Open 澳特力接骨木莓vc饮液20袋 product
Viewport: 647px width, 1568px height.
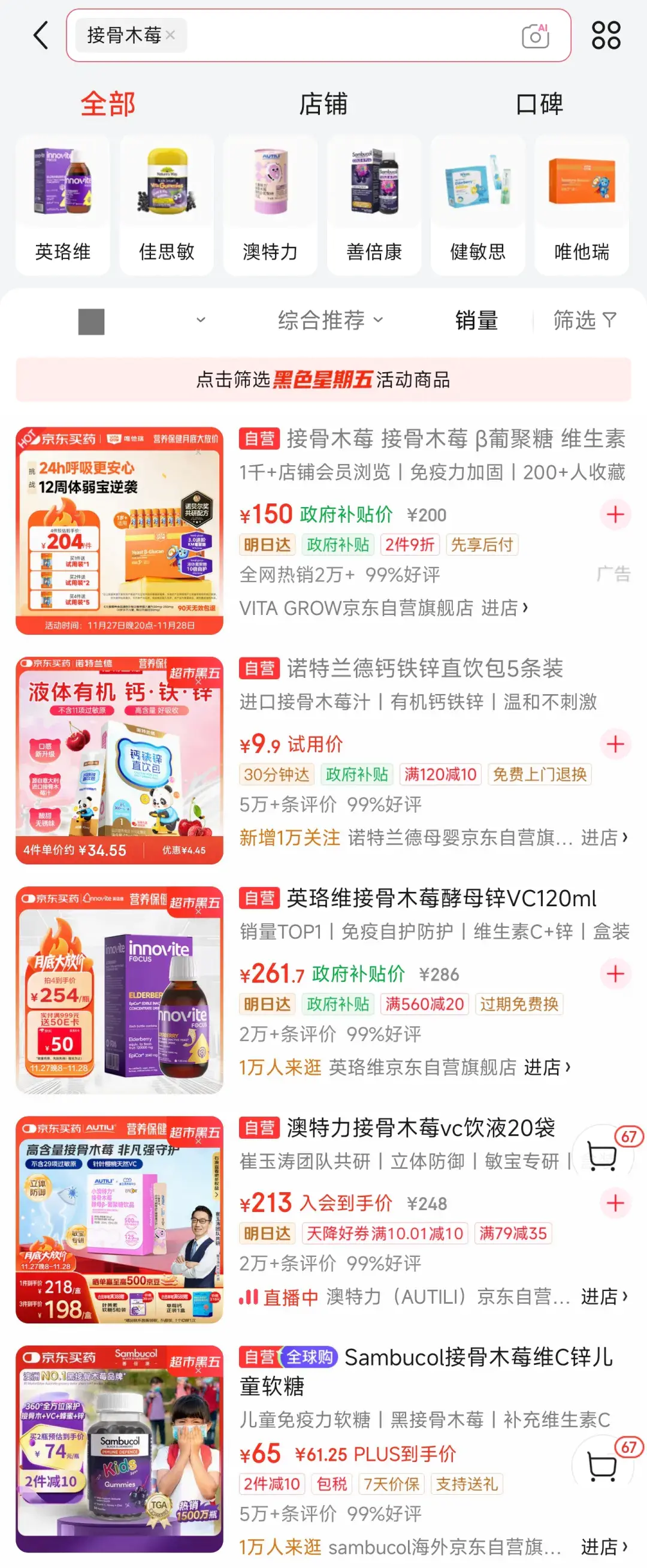point(420,1128)
